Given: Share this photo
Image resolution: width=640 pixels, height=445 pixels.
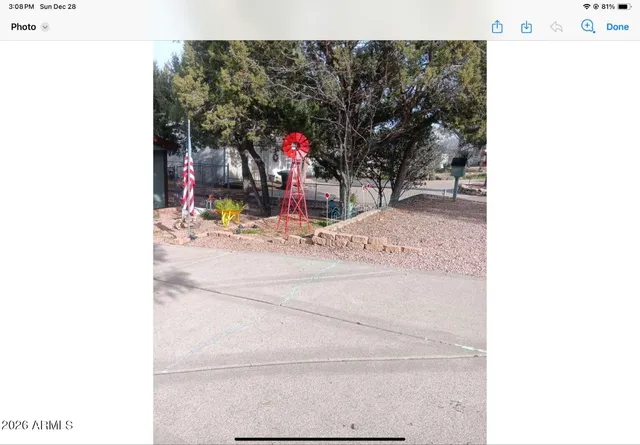Looking at the screenshot, I should [497, 27].
